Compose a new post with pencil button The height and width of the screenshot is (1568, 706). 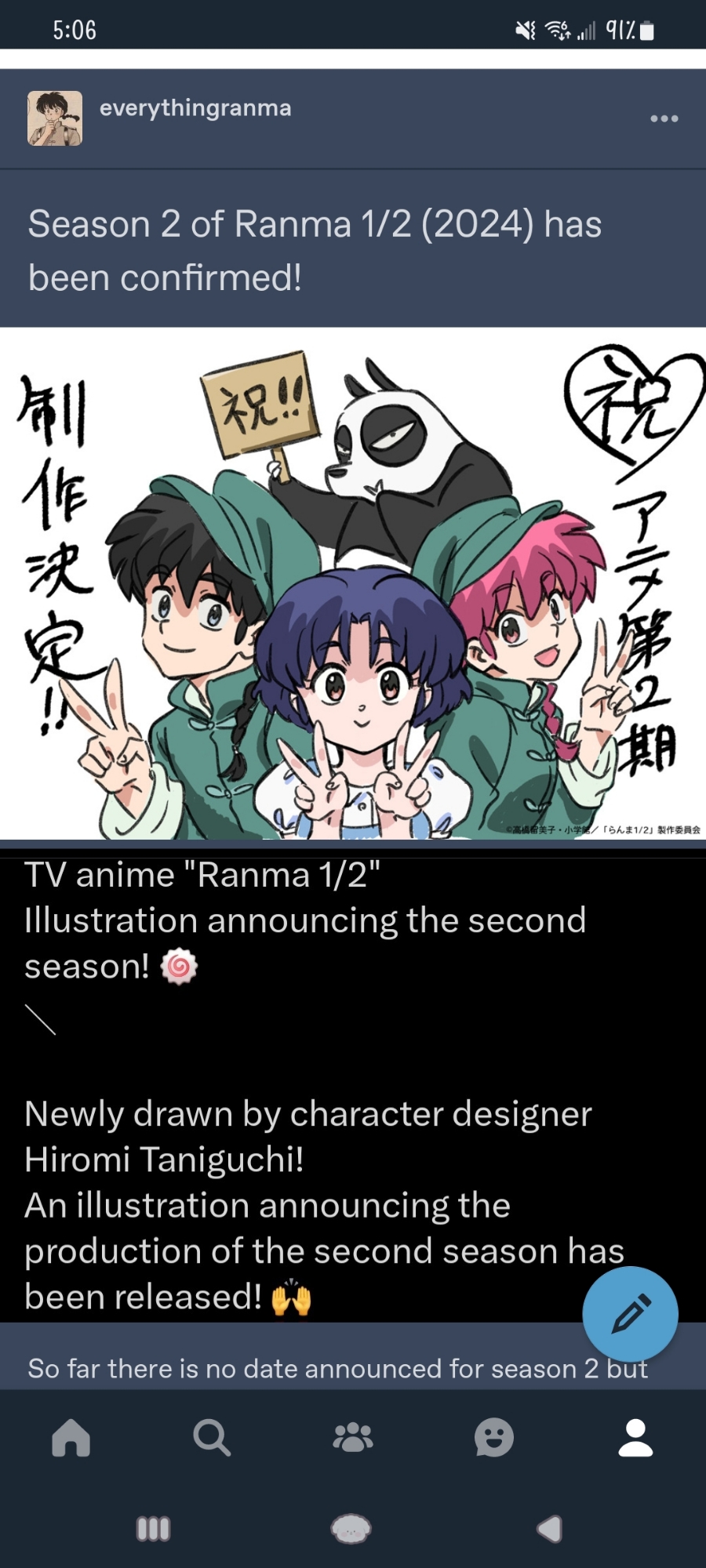[630, 1314]
